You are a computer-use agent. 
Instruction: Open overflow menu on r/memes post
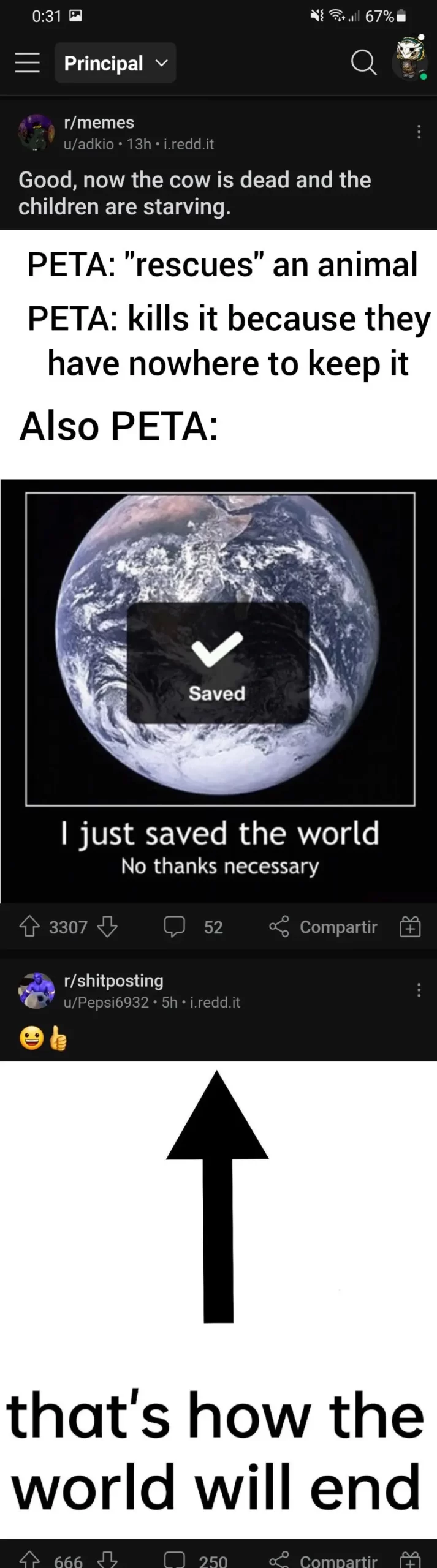[419, 132]
